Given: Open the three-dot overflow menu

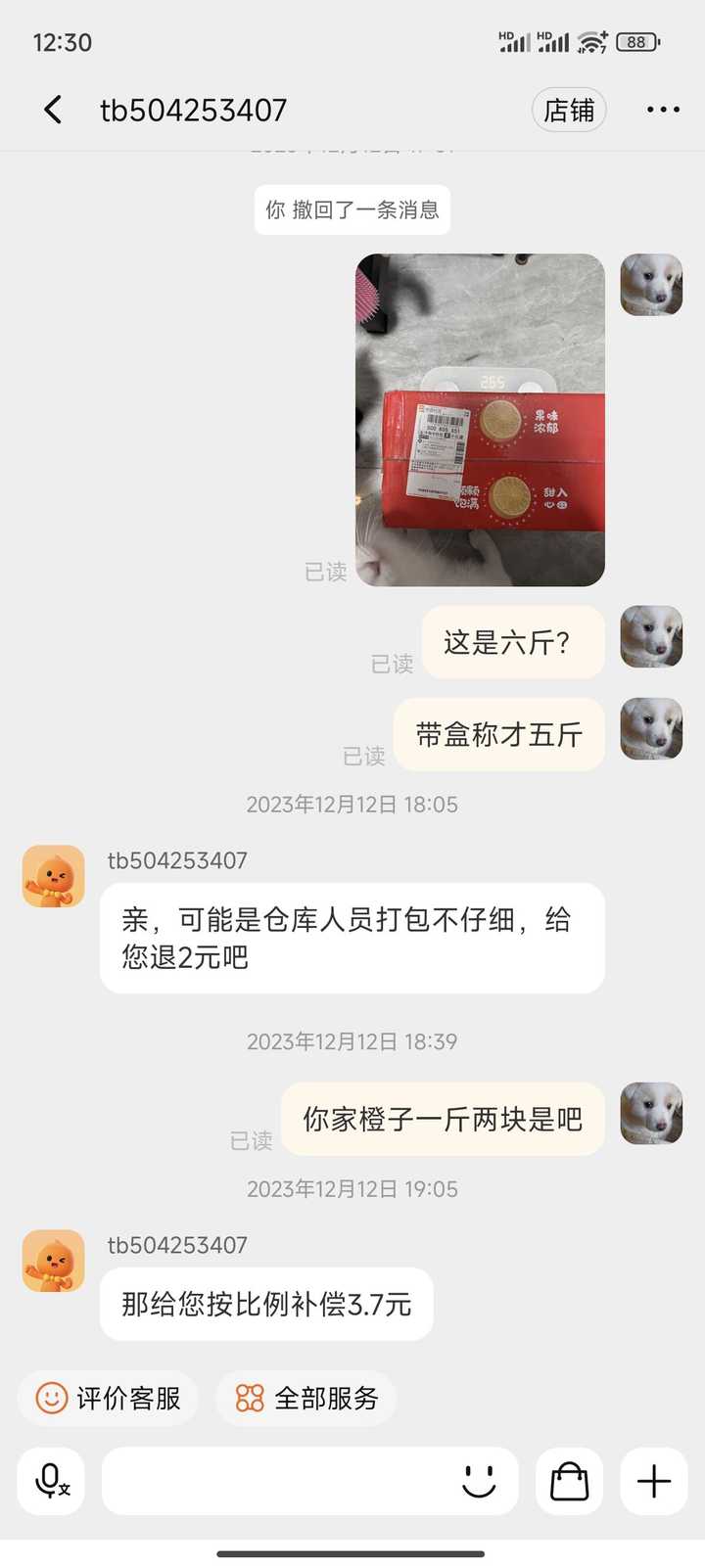Looking at the screenshot, I should point(663,110).
